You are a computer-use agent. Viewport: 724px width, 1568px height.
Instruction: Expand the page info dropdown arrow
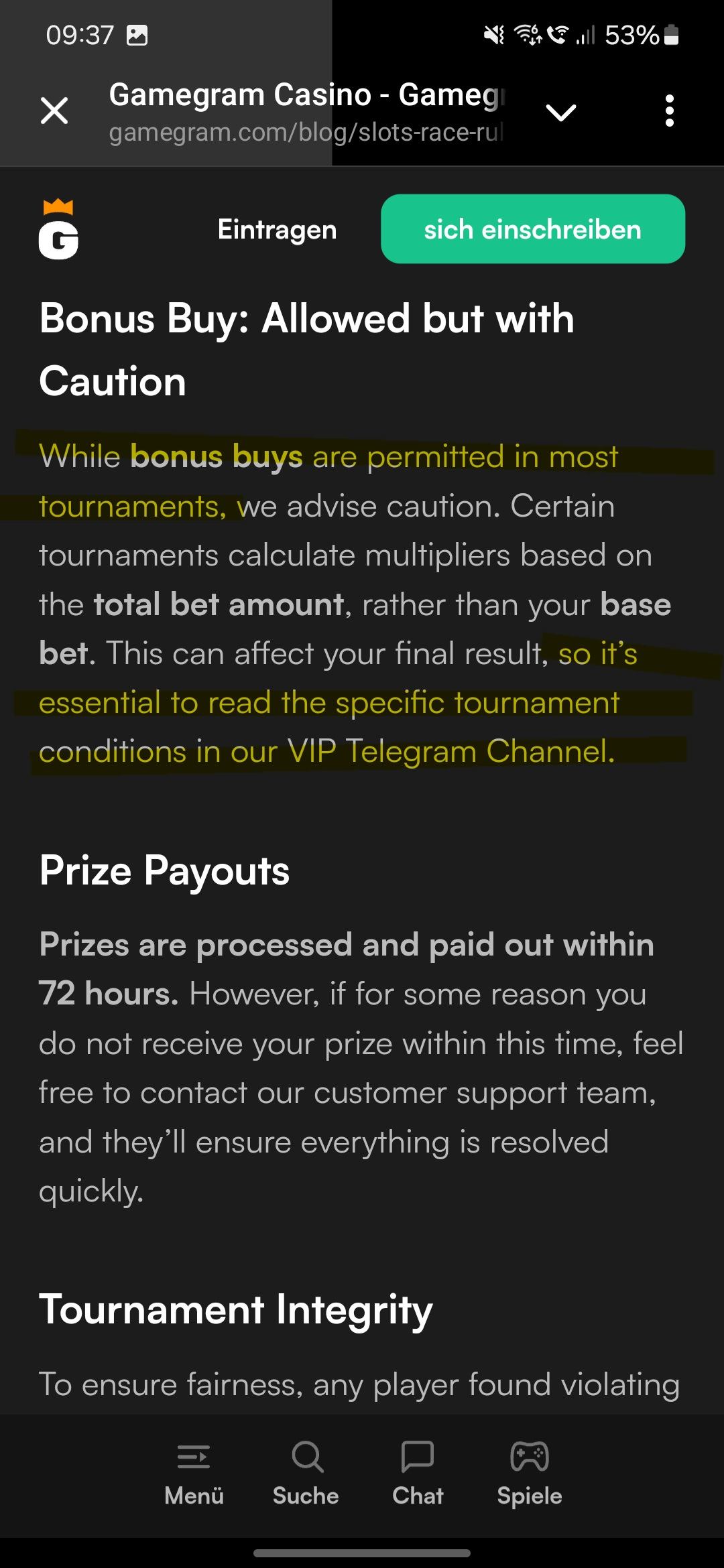(x=560, y=112)
